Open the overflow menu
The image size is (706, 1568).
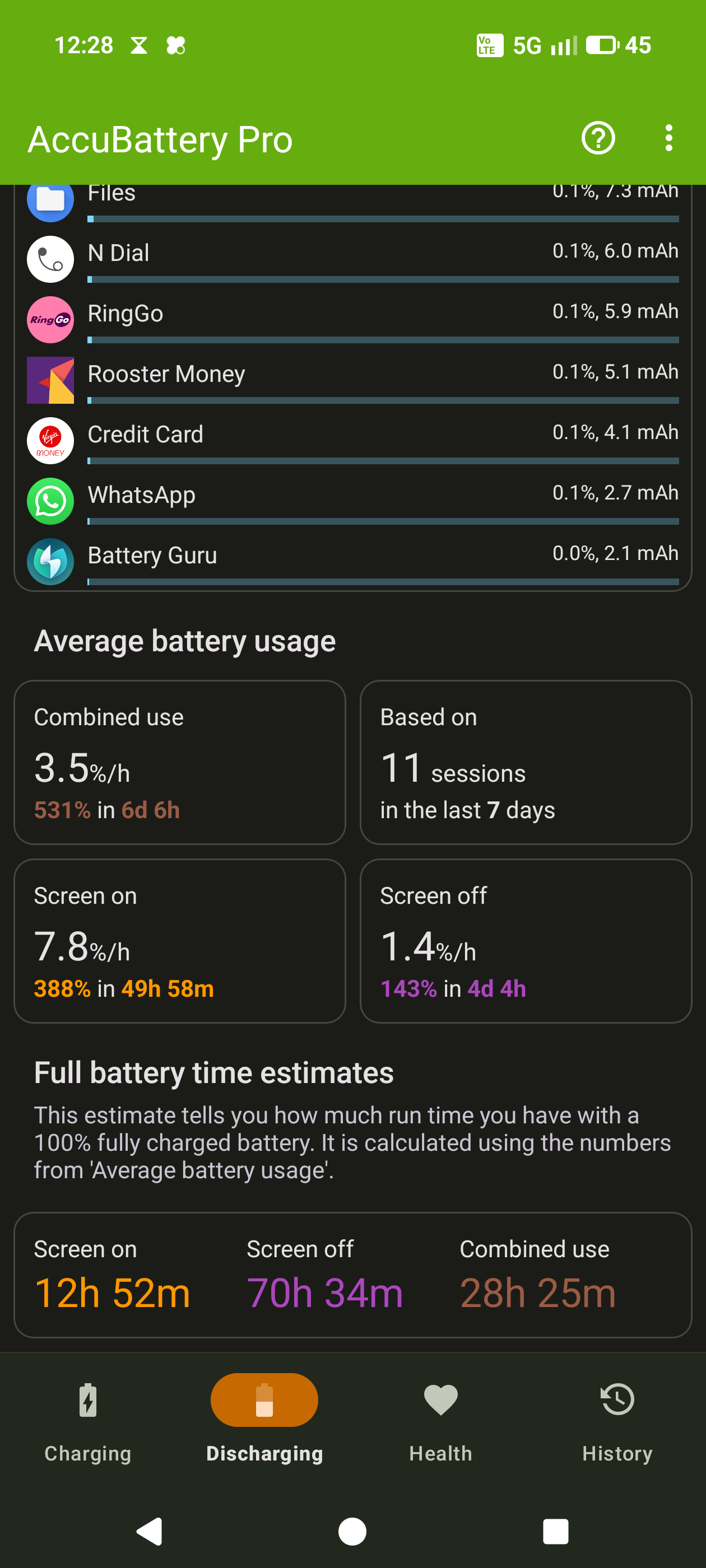668,139
